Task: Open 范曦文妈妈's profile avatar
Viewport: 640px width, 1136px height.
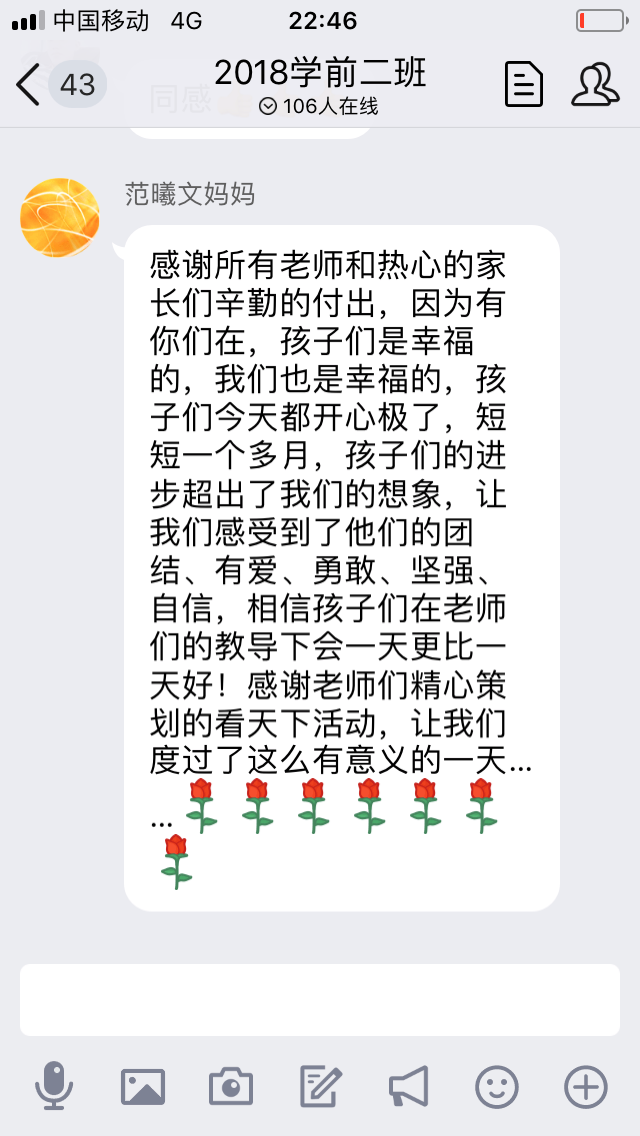Action: (60, 218)
